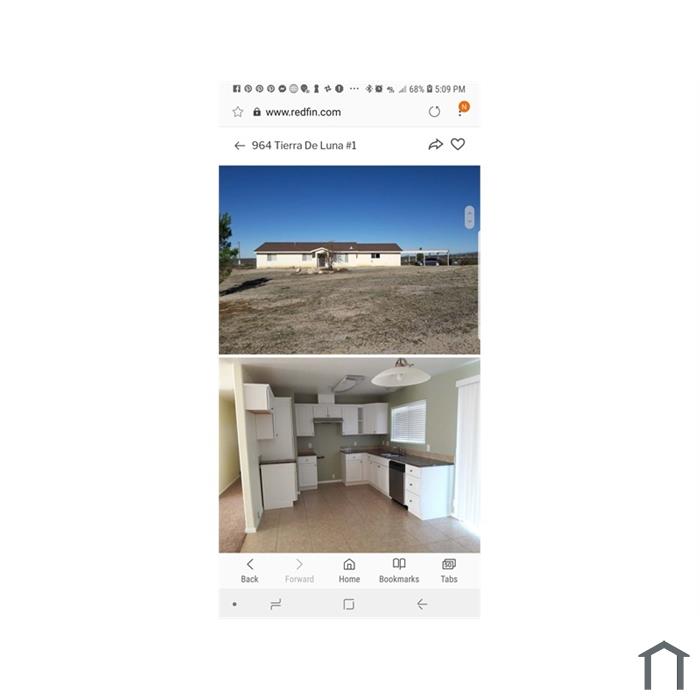Reload the redfin.com page
Screen dimensions: 700x700
[434, 112]
